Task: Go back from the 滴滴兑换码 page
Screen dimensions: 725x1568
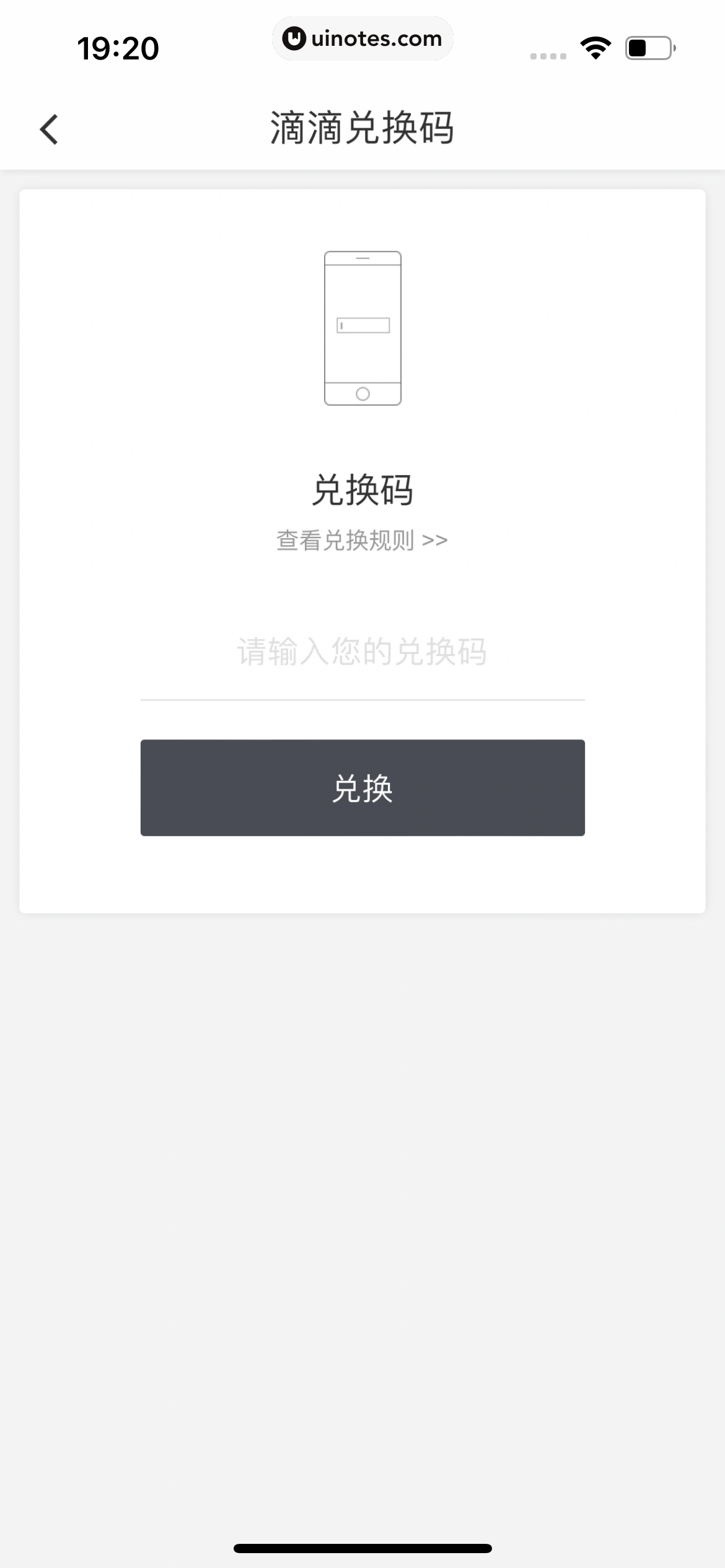Action: point(49,129)
